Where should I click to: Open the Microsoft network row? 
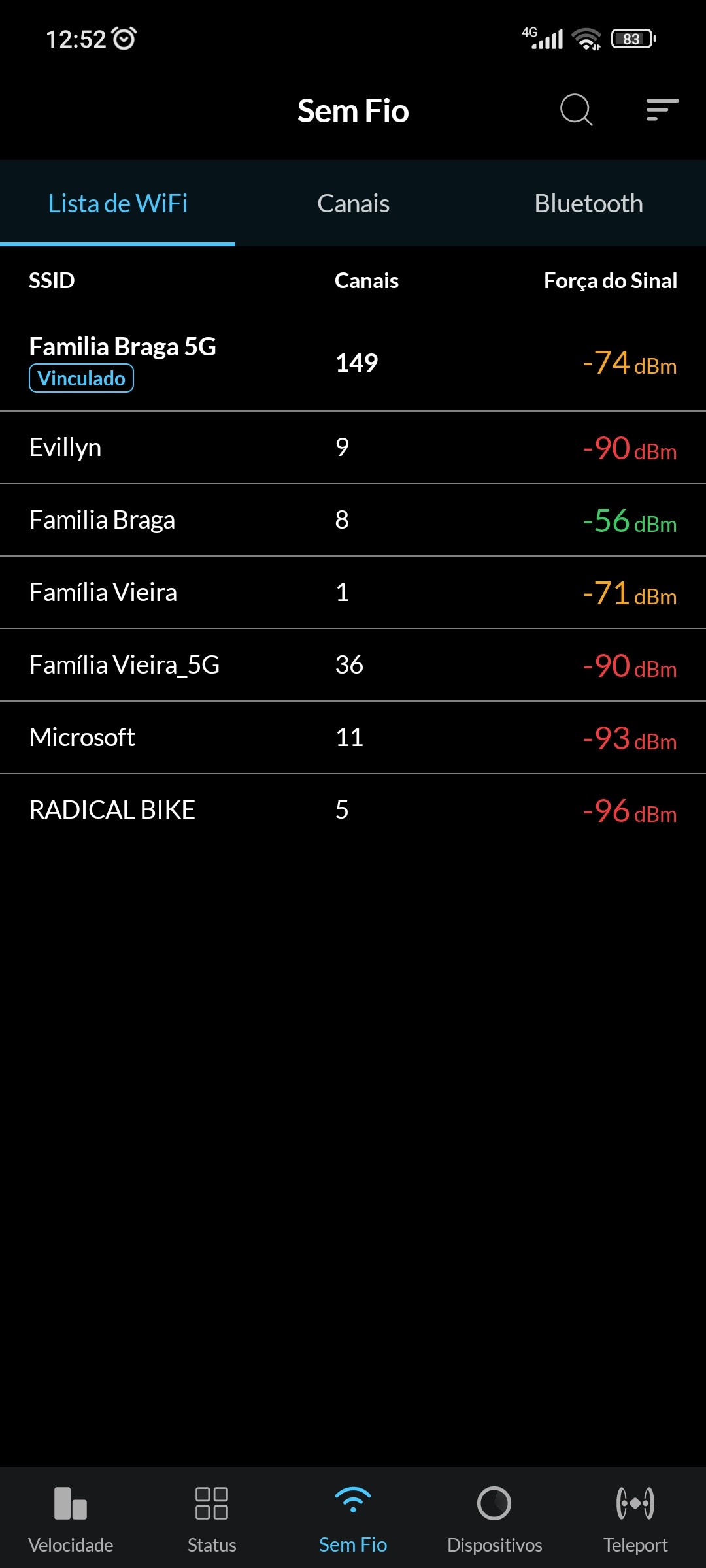point(353,738)
